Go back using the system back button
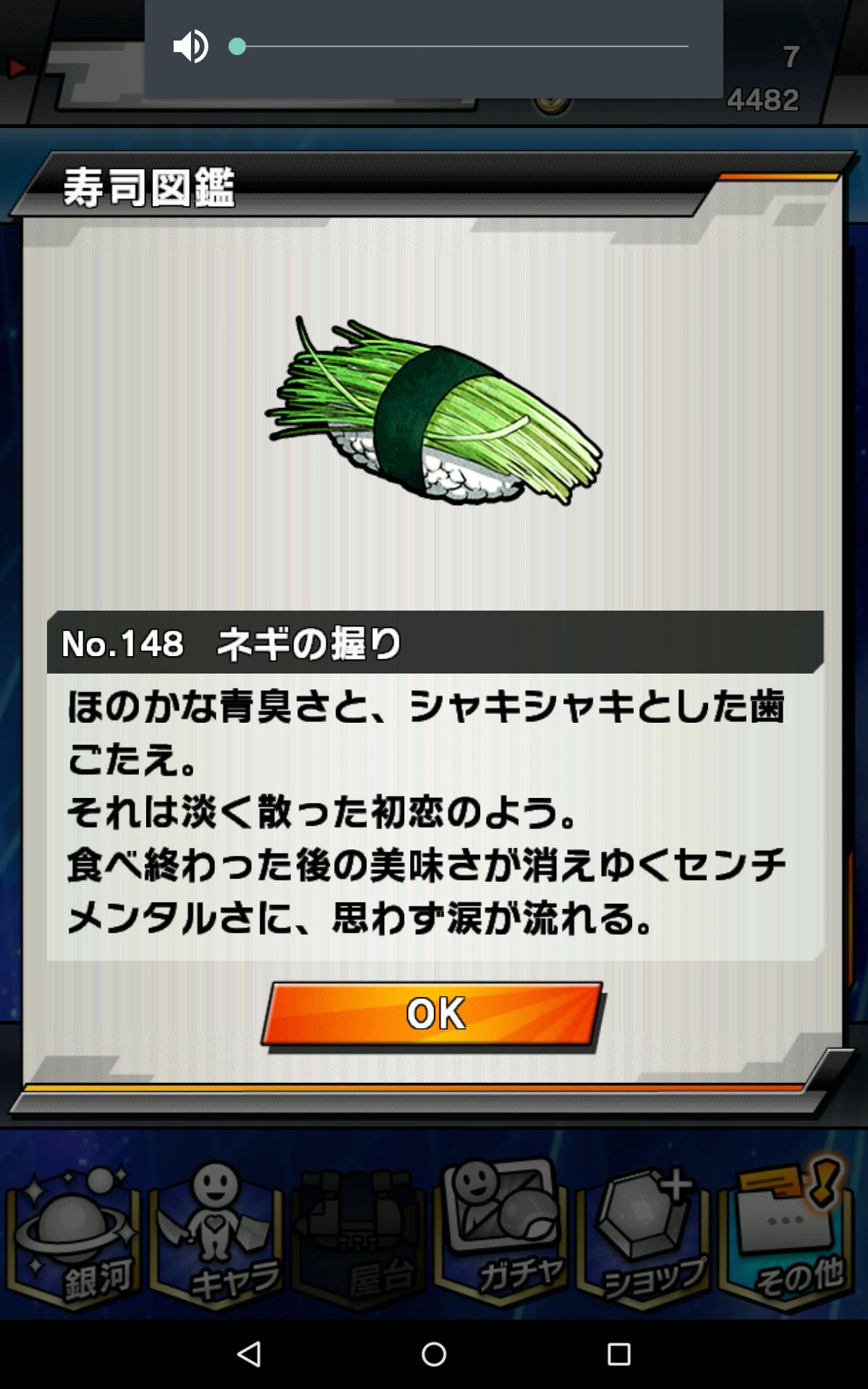The width and height of the screenshot is (868, 1389). click(249, 1354)
